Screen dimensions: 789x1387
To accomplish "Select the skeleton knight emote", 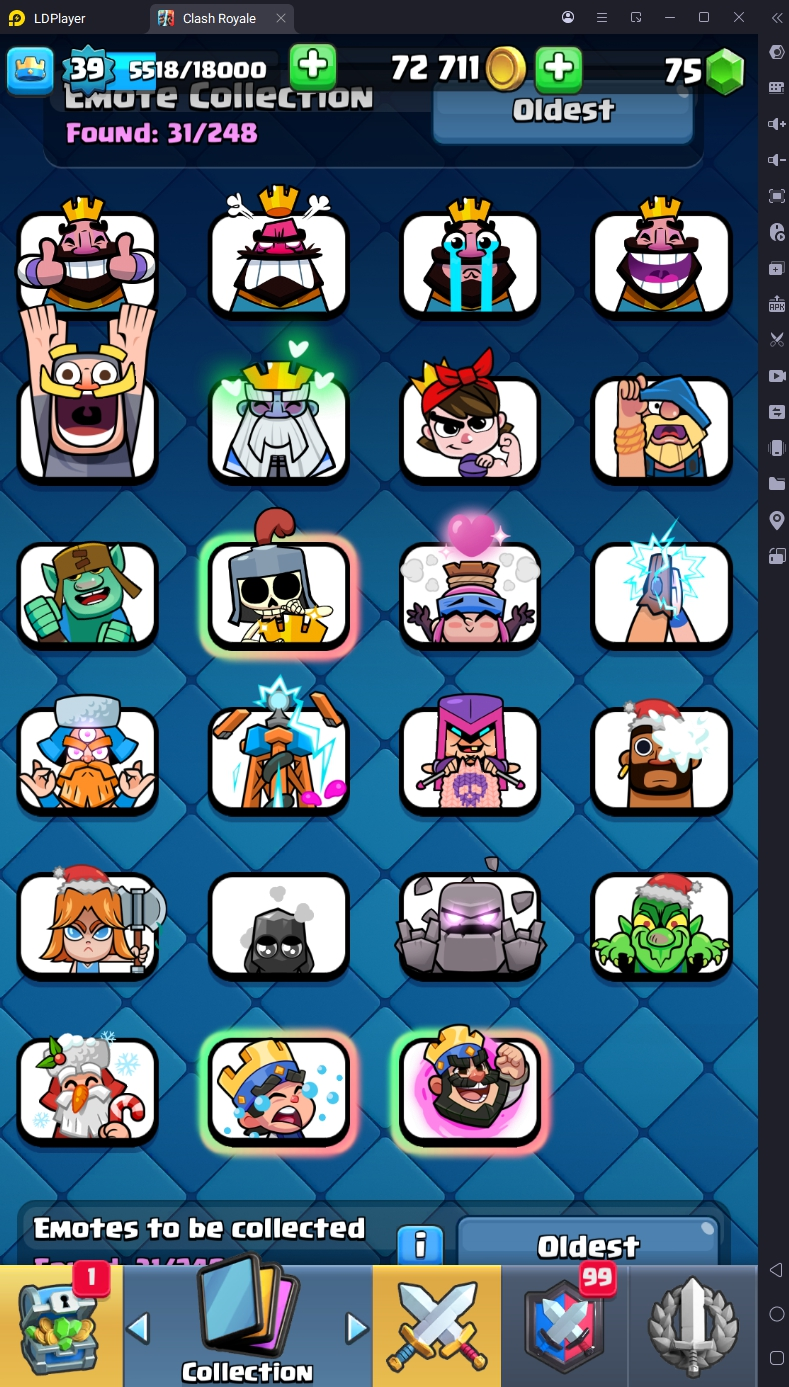I will [278, 594].
